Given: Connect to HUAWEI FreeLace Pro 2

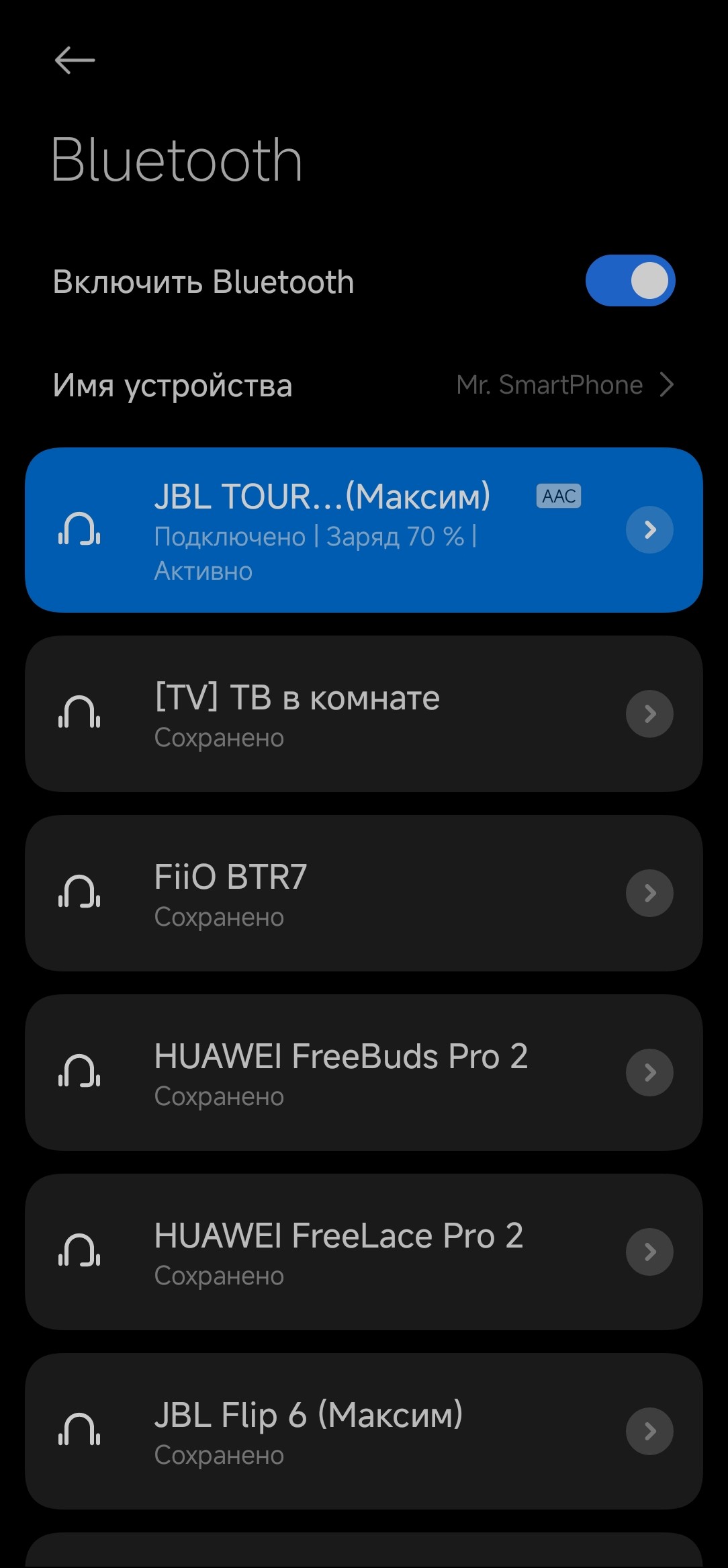Looking at the screenshot, I should point(322,1252).
